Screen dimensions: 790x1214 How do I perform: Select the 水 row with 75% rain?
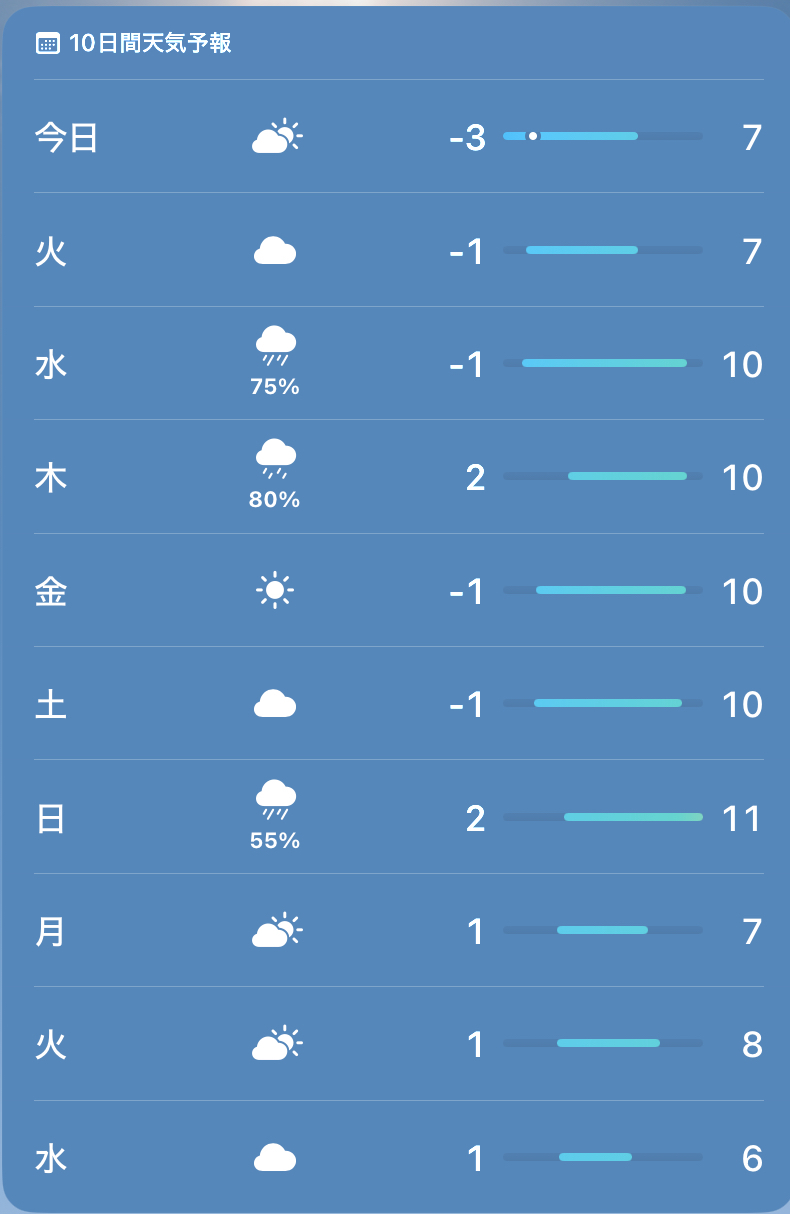(398, 364)
